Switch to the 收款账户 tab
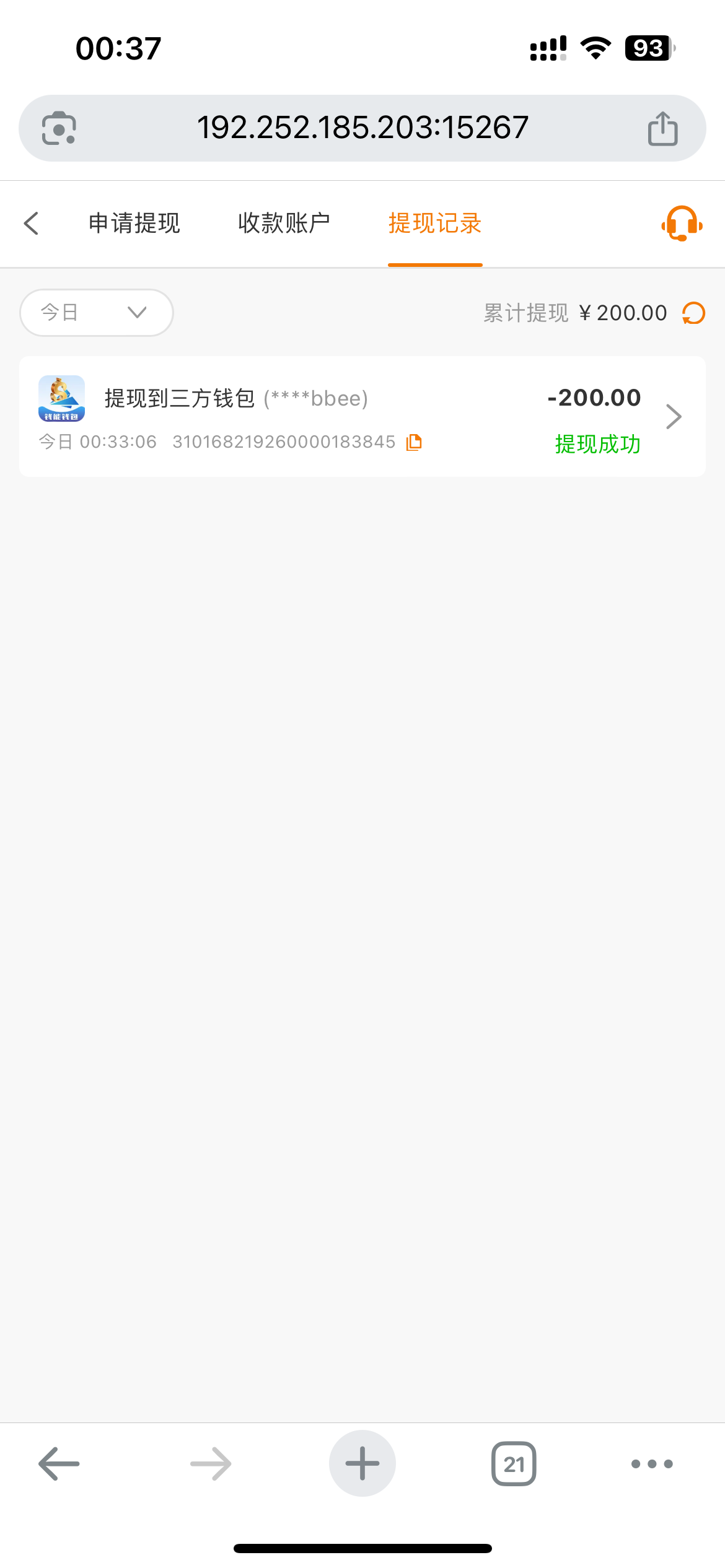 coord(284,223)
